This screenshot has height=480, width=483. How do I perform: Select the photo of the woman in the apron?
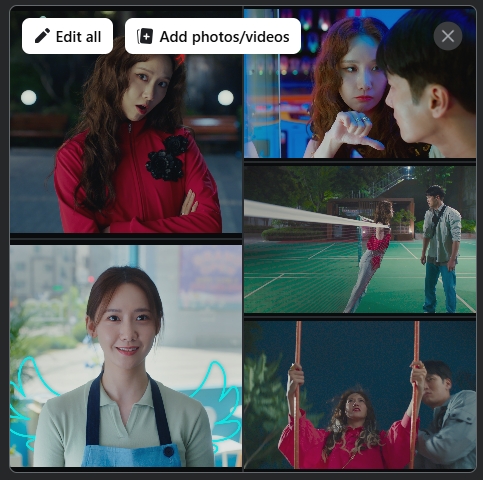click(x=126, y=356)
